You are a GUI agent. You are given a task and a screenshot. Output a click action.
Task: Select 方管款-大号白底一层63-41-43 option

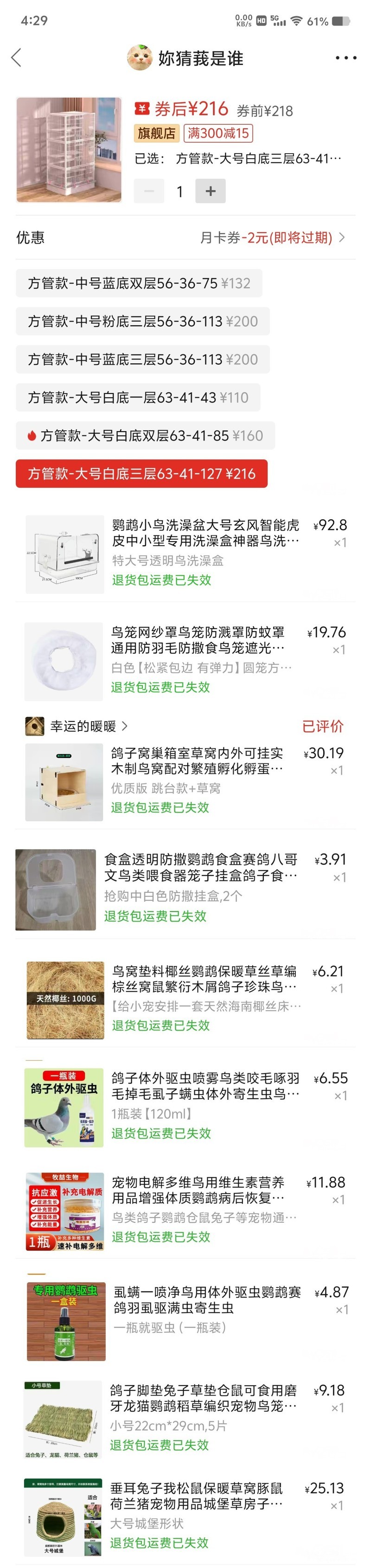tap(137, 398)
